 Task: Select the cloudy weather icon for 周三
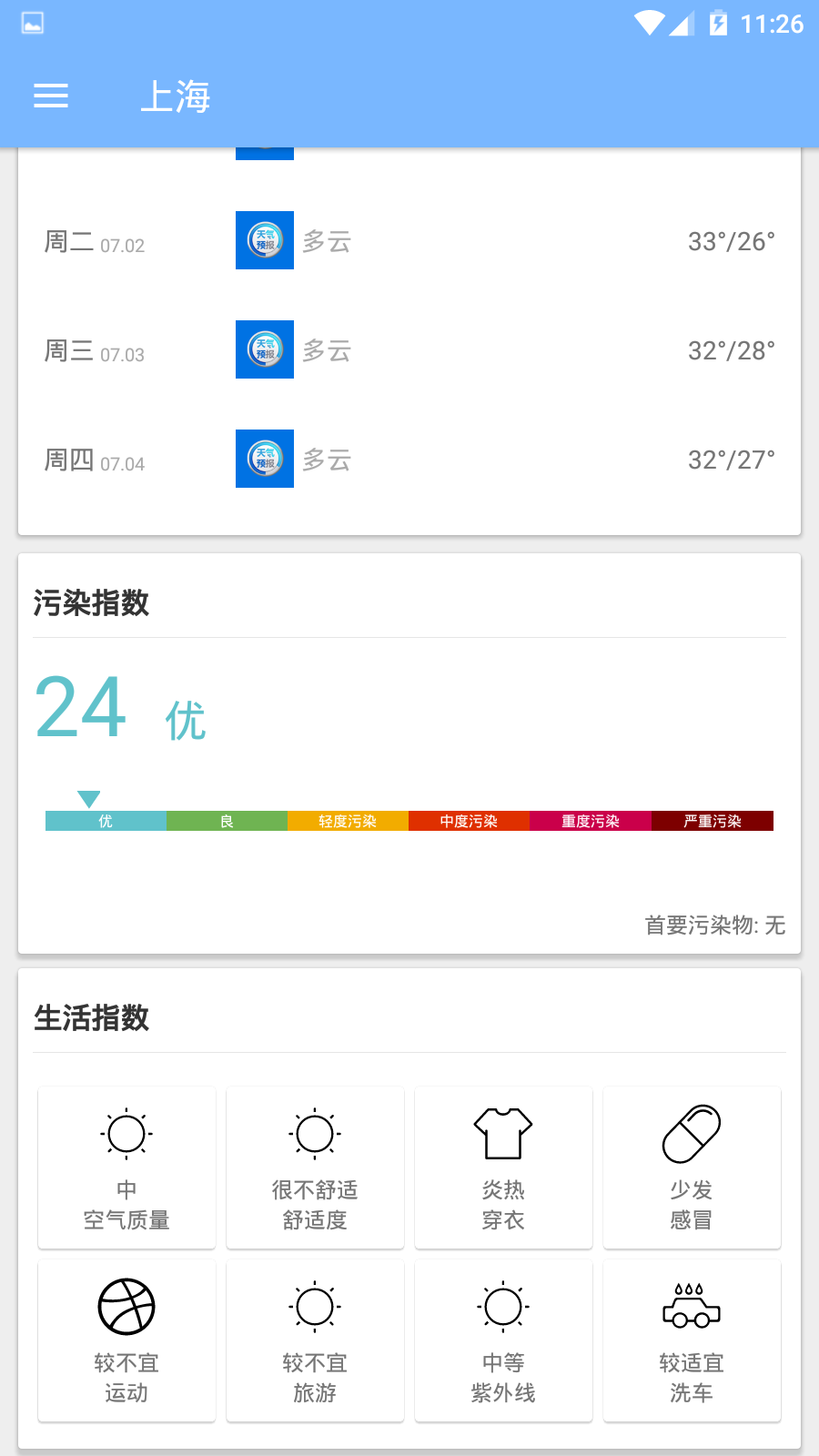(x=264, y=349)
